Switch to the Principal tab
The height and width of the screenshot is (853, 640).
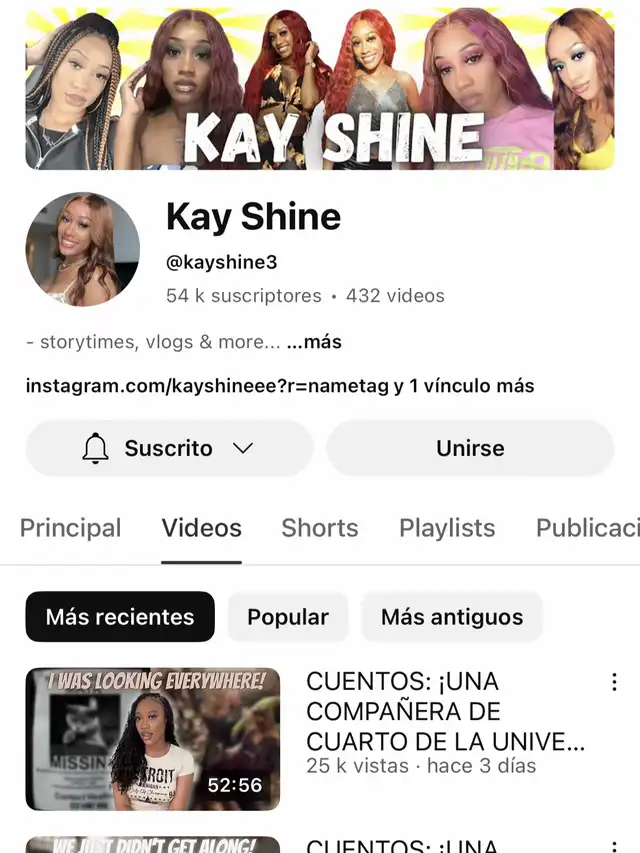70,528
